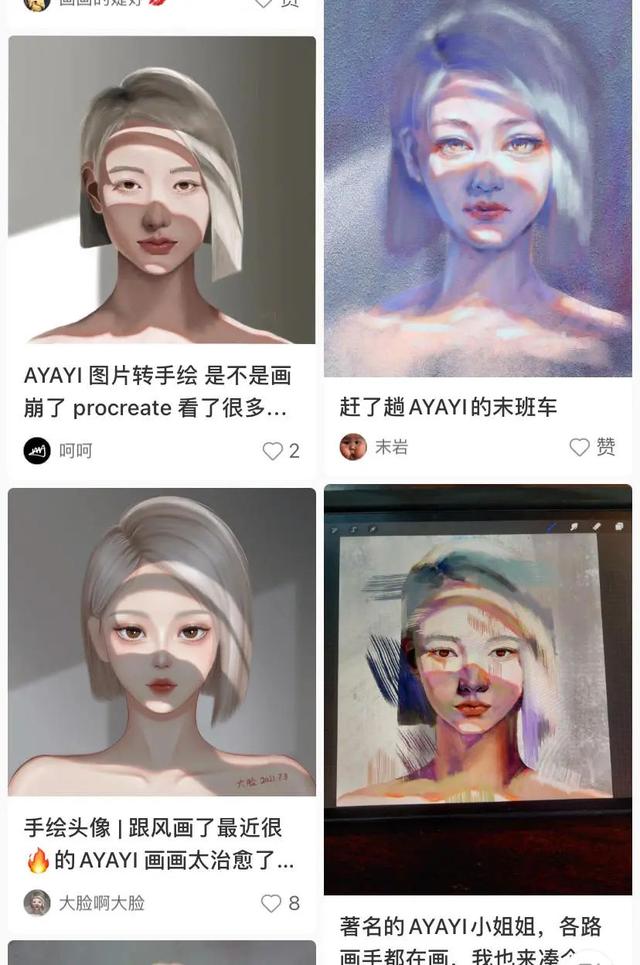Visit 大脸啊大脸's profile

[x=37, y=903]
